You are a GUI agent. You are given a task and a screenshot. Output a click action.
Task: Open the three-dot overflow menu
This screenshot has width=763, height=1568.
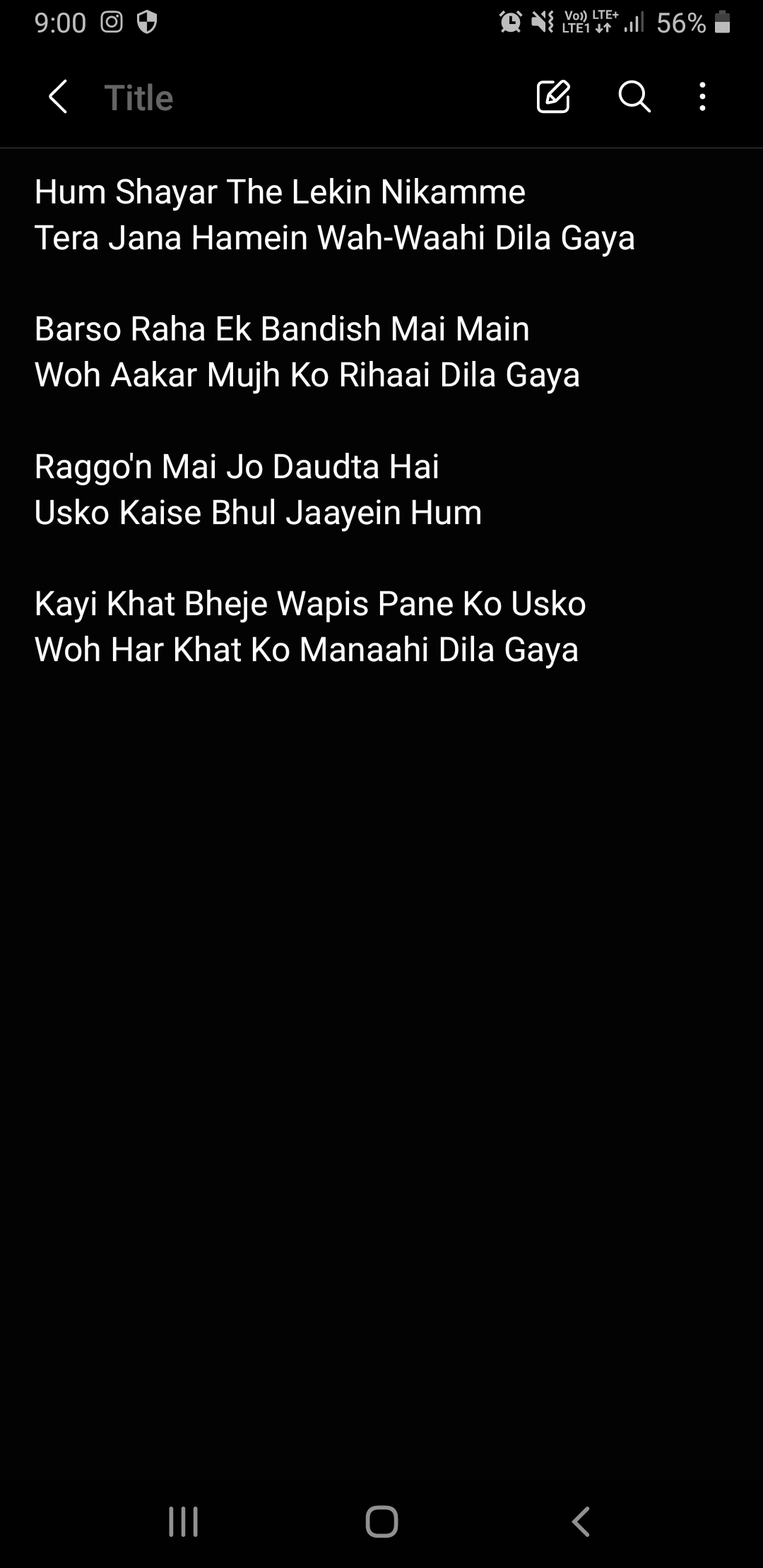point(702,97)
